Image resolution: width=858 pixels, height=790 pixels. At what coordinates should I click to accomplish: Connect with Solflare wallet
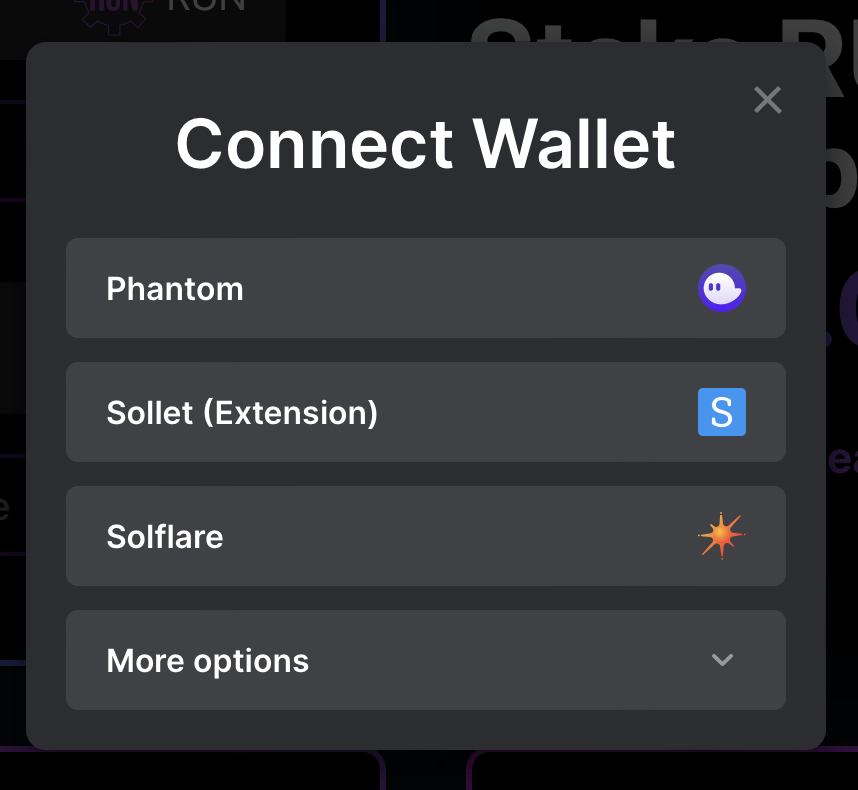tap(425, 536)
